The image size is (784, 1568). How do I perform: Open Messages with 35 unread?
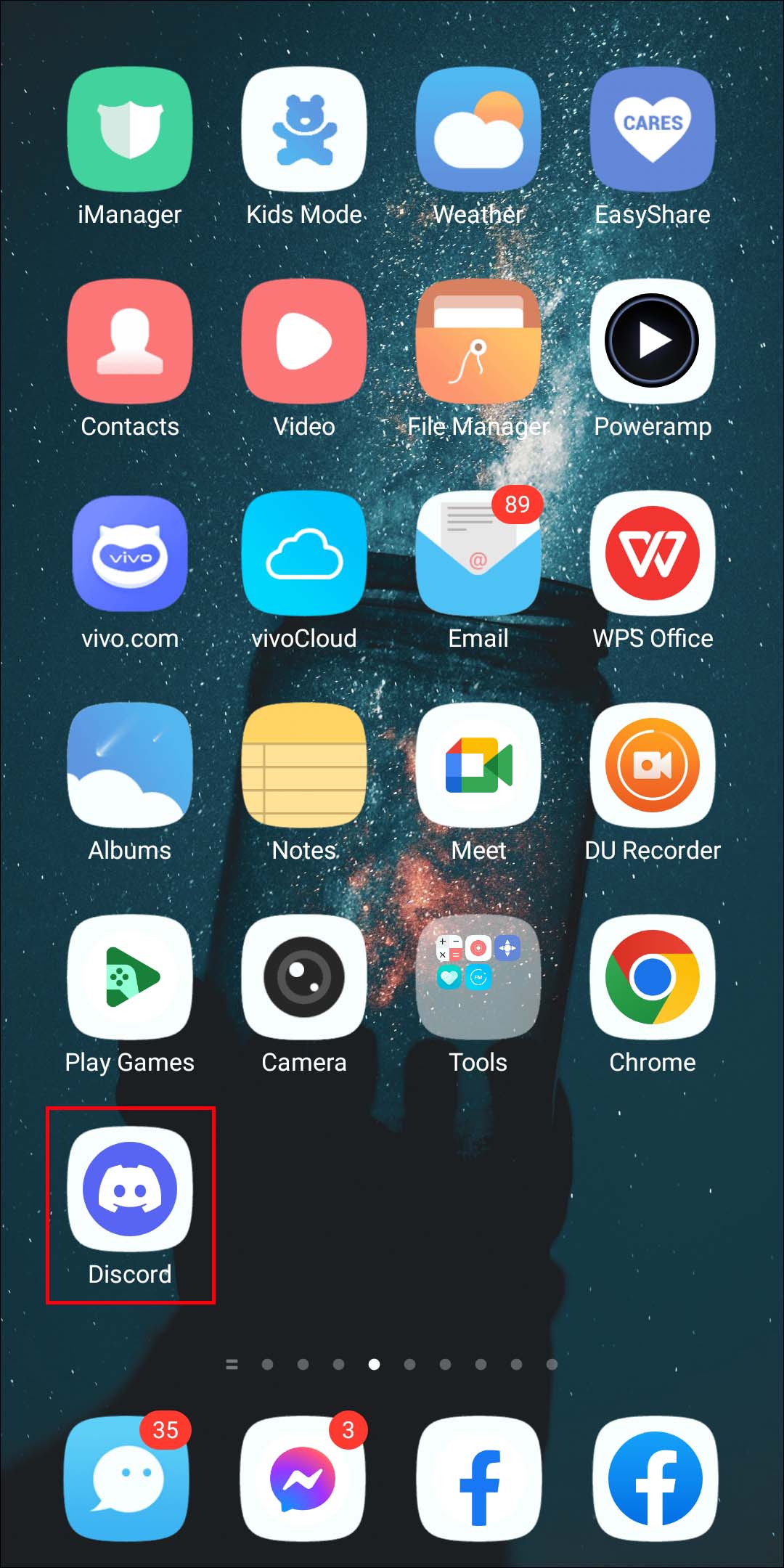coord(126,1478)
